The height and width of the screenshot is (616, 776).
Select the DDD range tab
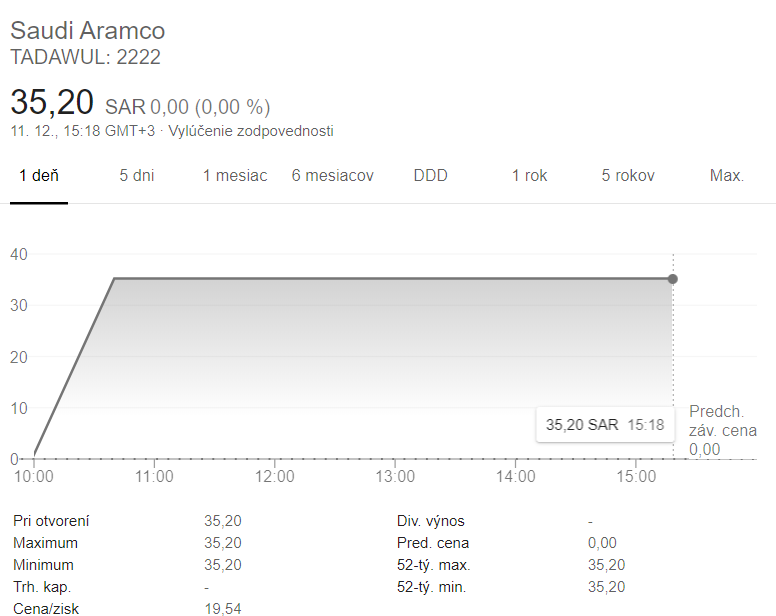[431, 176]
